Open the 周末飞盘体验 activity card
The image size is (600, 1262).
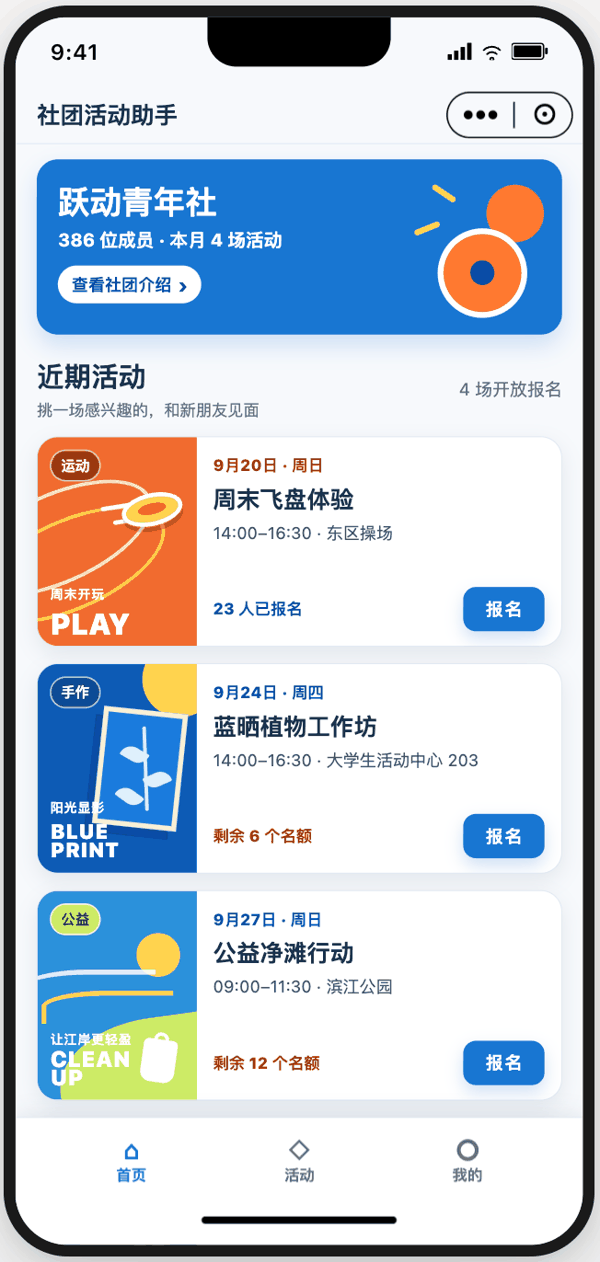(x=299, y=542)
